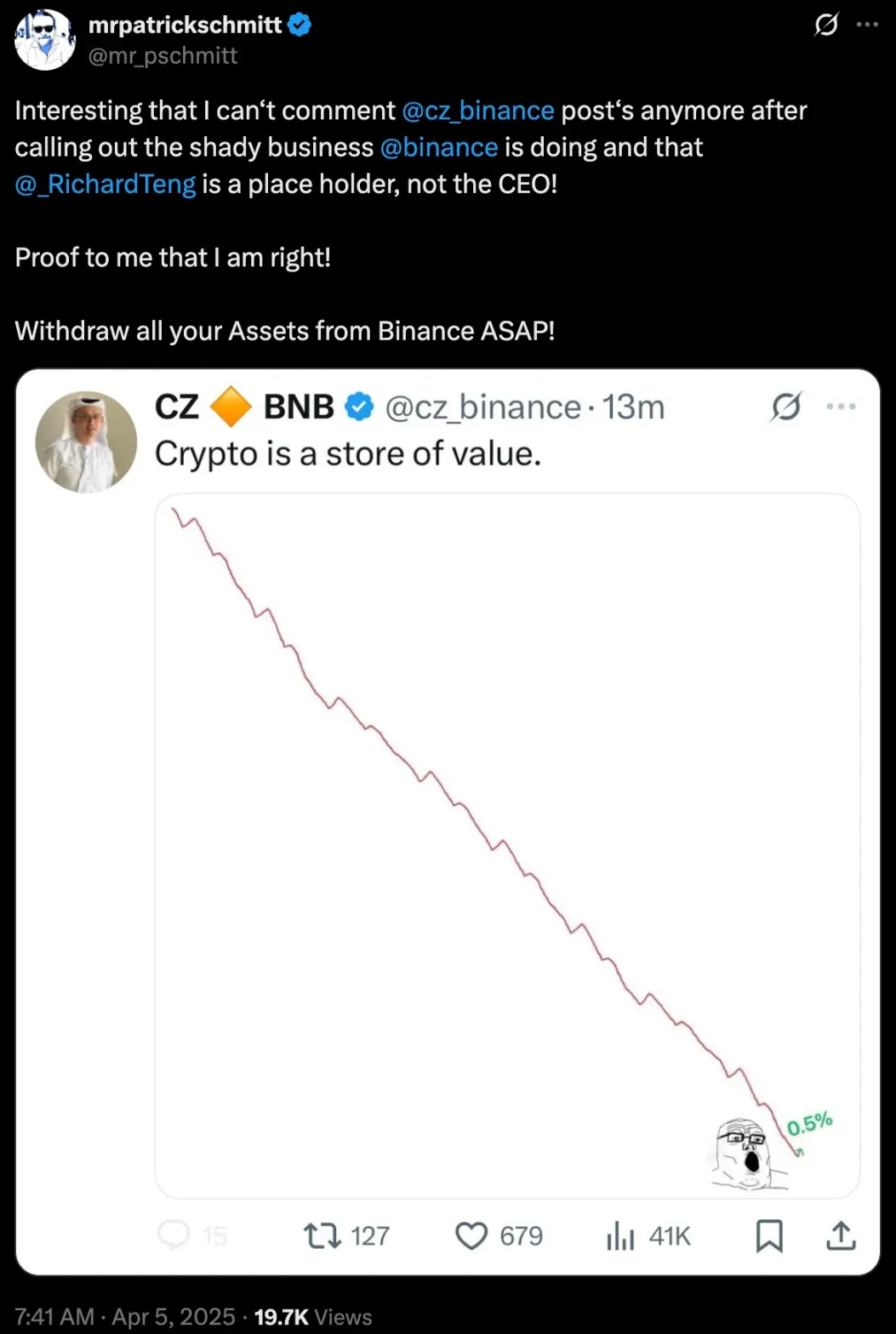The height and width of the screenshot is (1334, 896).
Task: Tap the Grok explain icon beside the post's menu
Action: [x=825, y=26]
